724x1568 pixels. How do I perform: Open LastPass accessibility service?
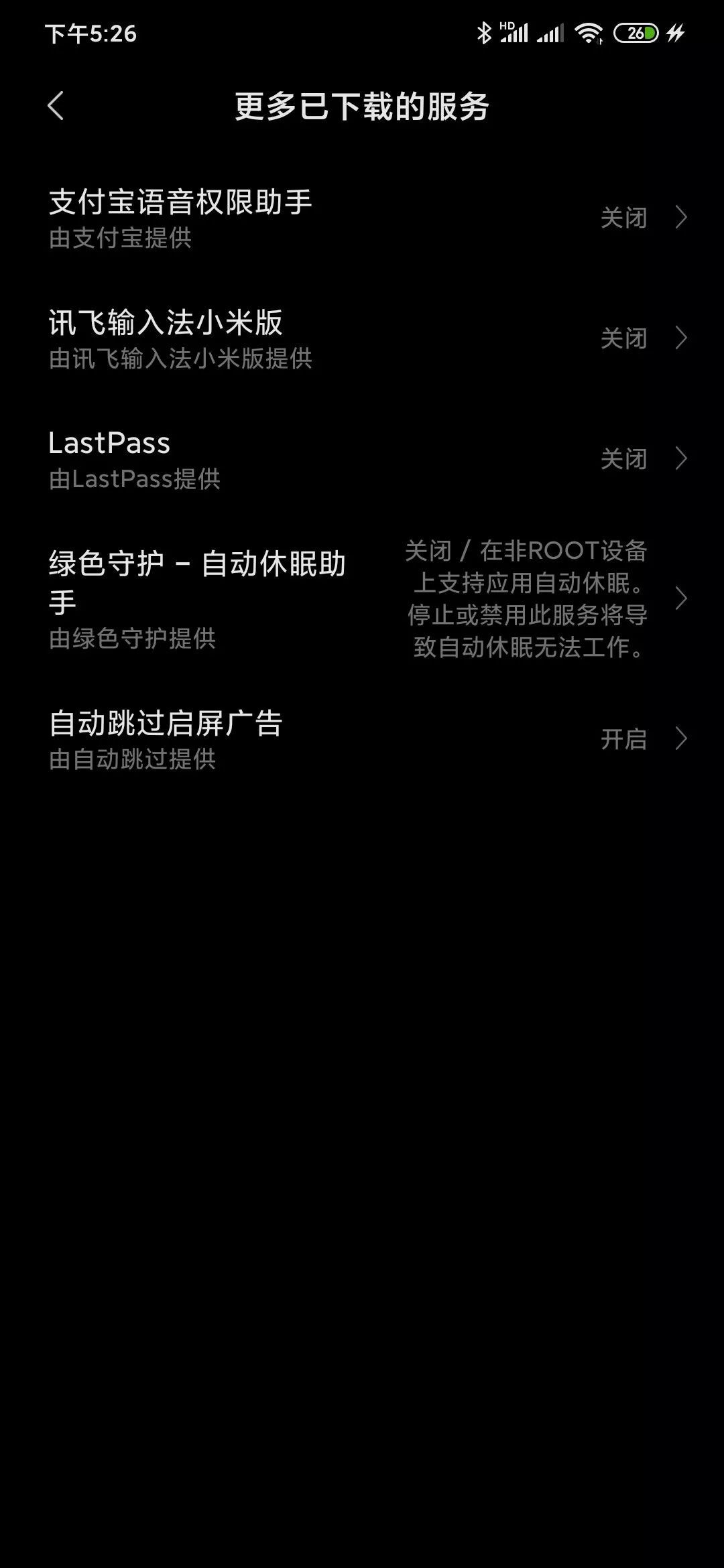tap(362, 459)
